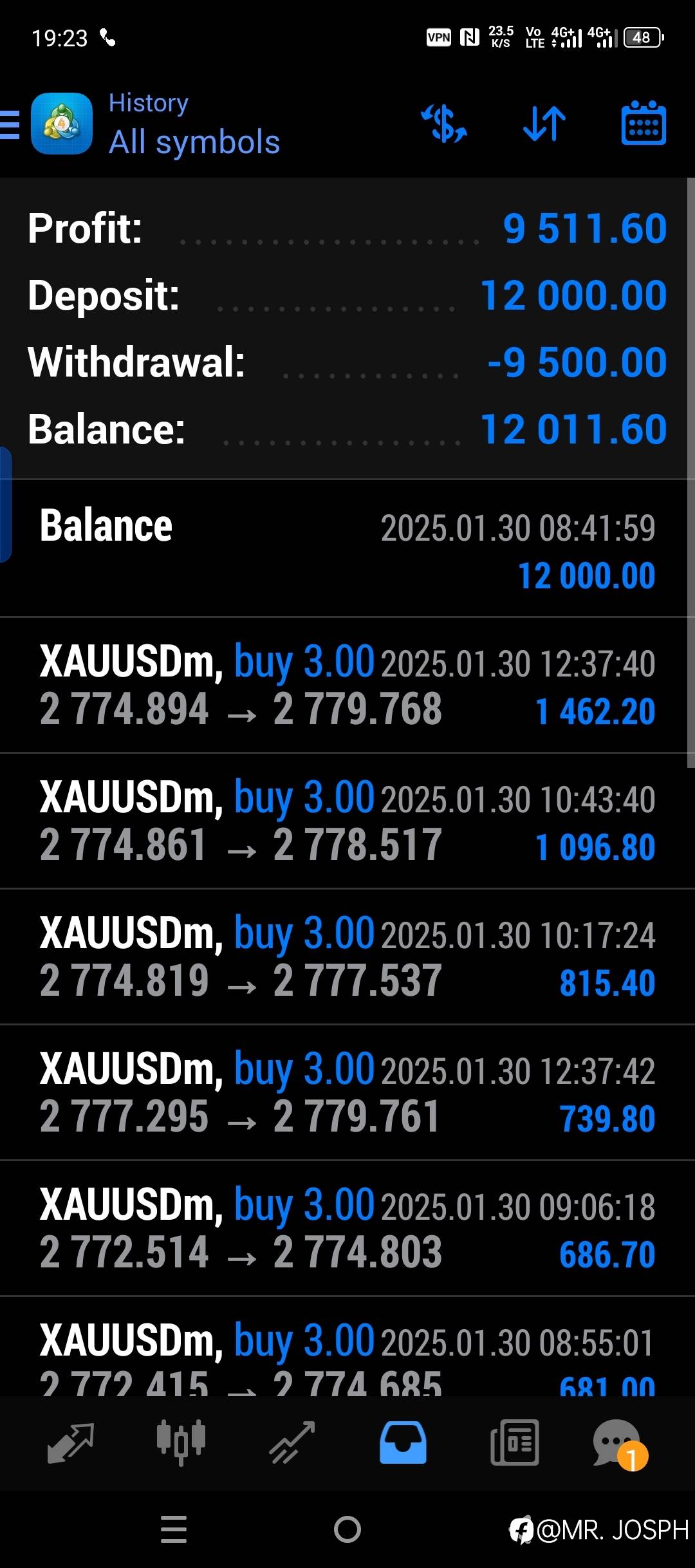Image resolution: width=695 pixels, height=1568 pixels.
Task: Open the 12 000.00 Balance deposit entry
Action: tap(347, 549)
